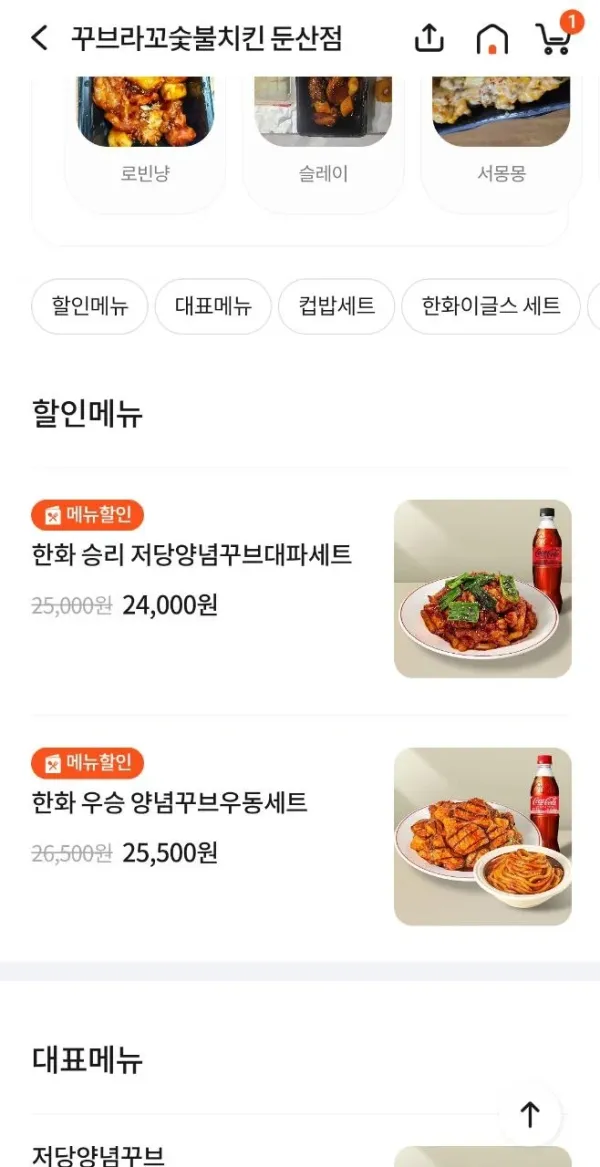Select the 할인메뉴 category chip
Image resolution: width=600 pixels, height=1167 pixels.
point(89,306)
